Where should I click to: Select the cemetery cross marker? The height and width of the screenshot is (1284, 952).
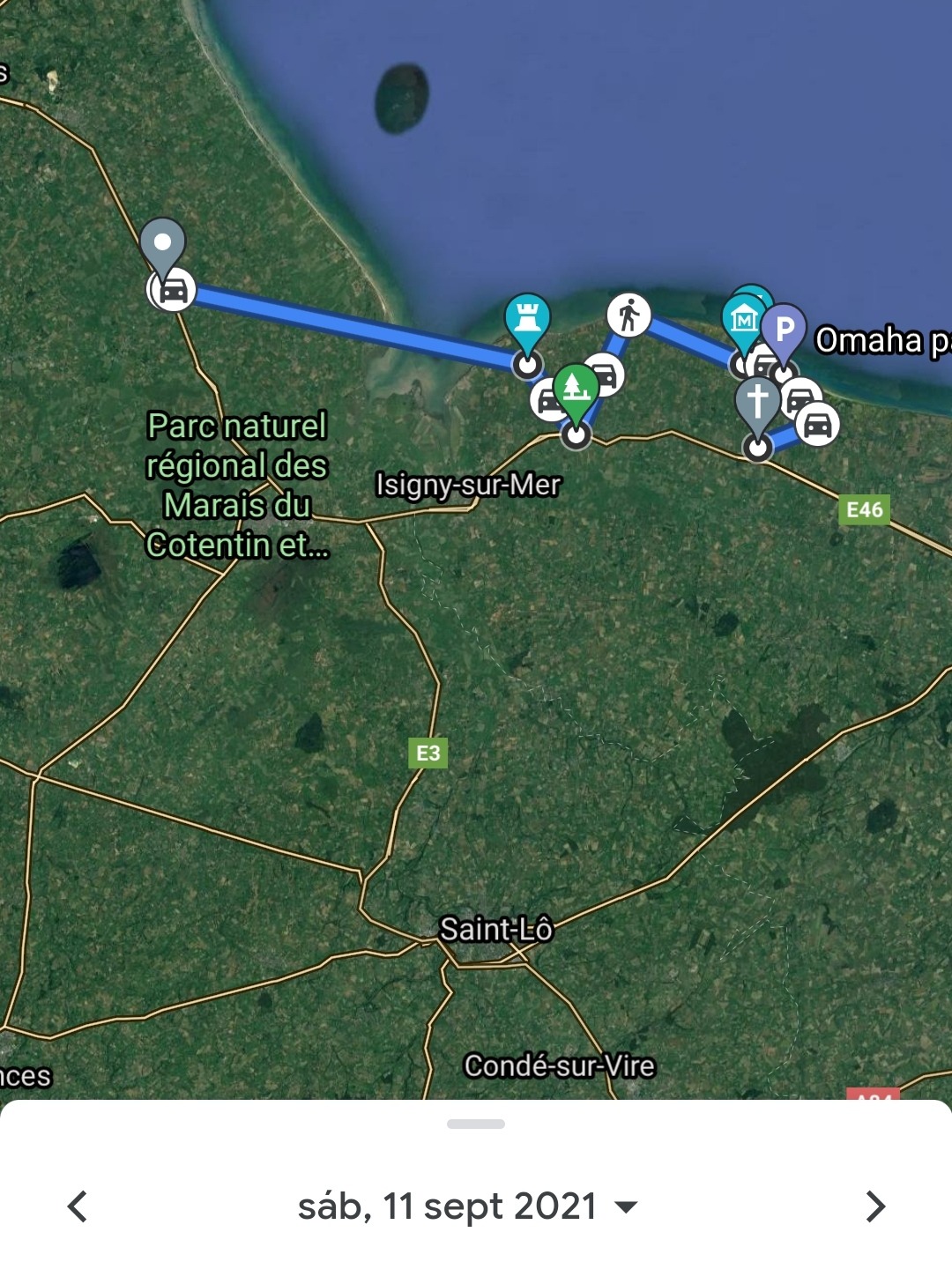(x=758, y=402)
